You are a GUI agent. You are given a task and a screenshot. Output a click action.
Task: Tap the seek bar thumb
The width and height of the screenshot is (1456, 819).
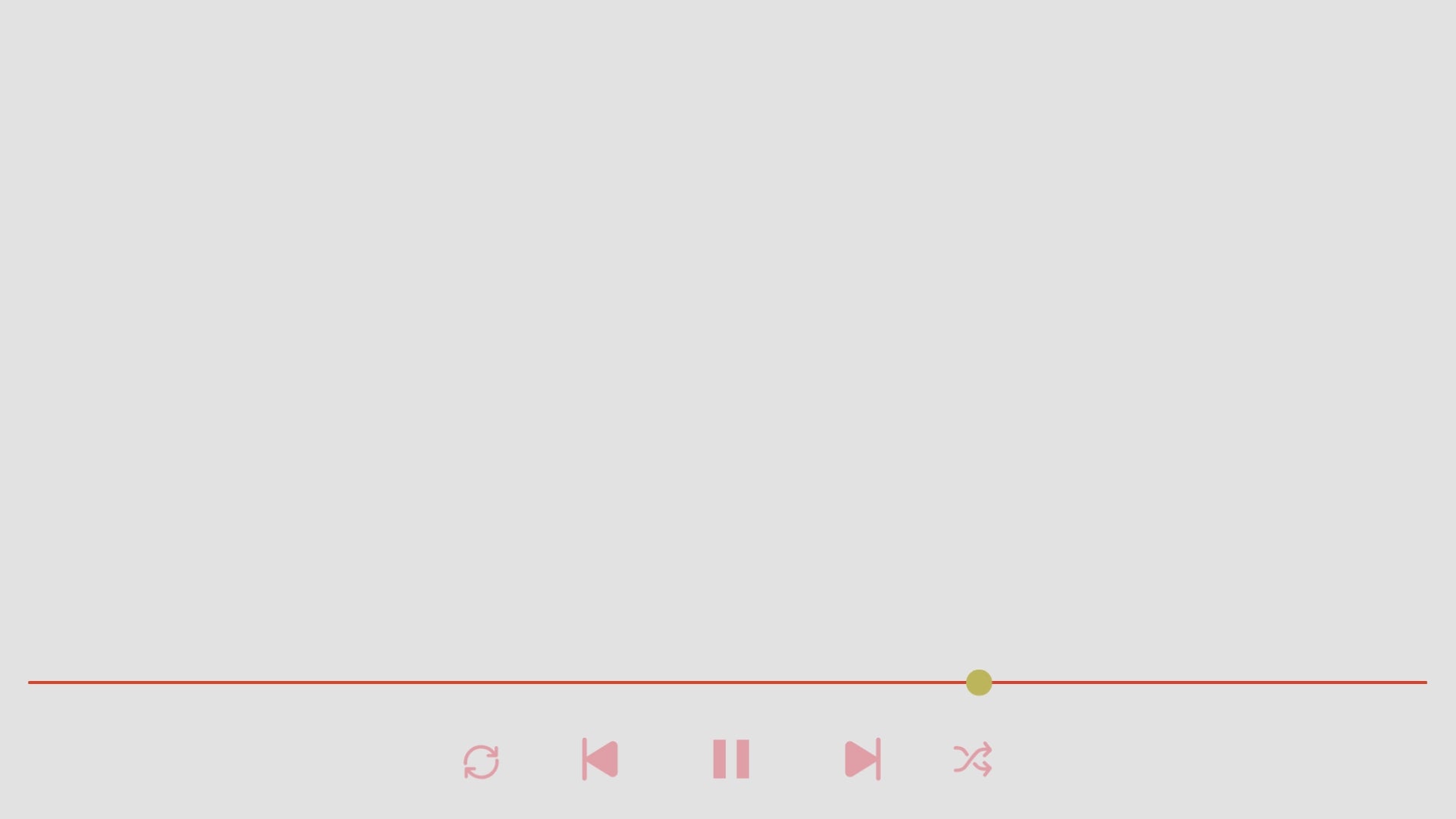point(979,682)
